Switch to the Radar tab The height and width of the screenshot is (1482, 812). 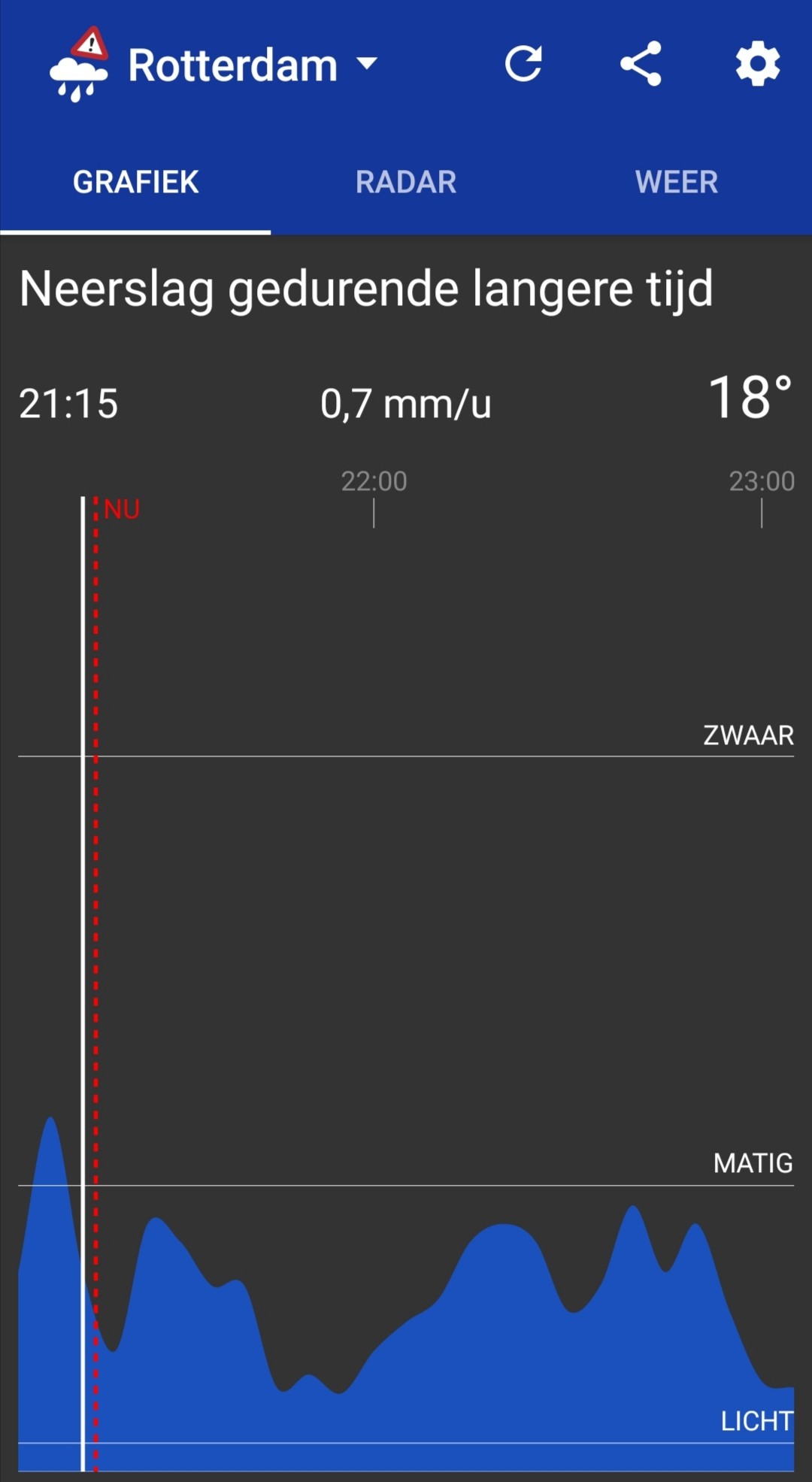[x=406, y=182]
